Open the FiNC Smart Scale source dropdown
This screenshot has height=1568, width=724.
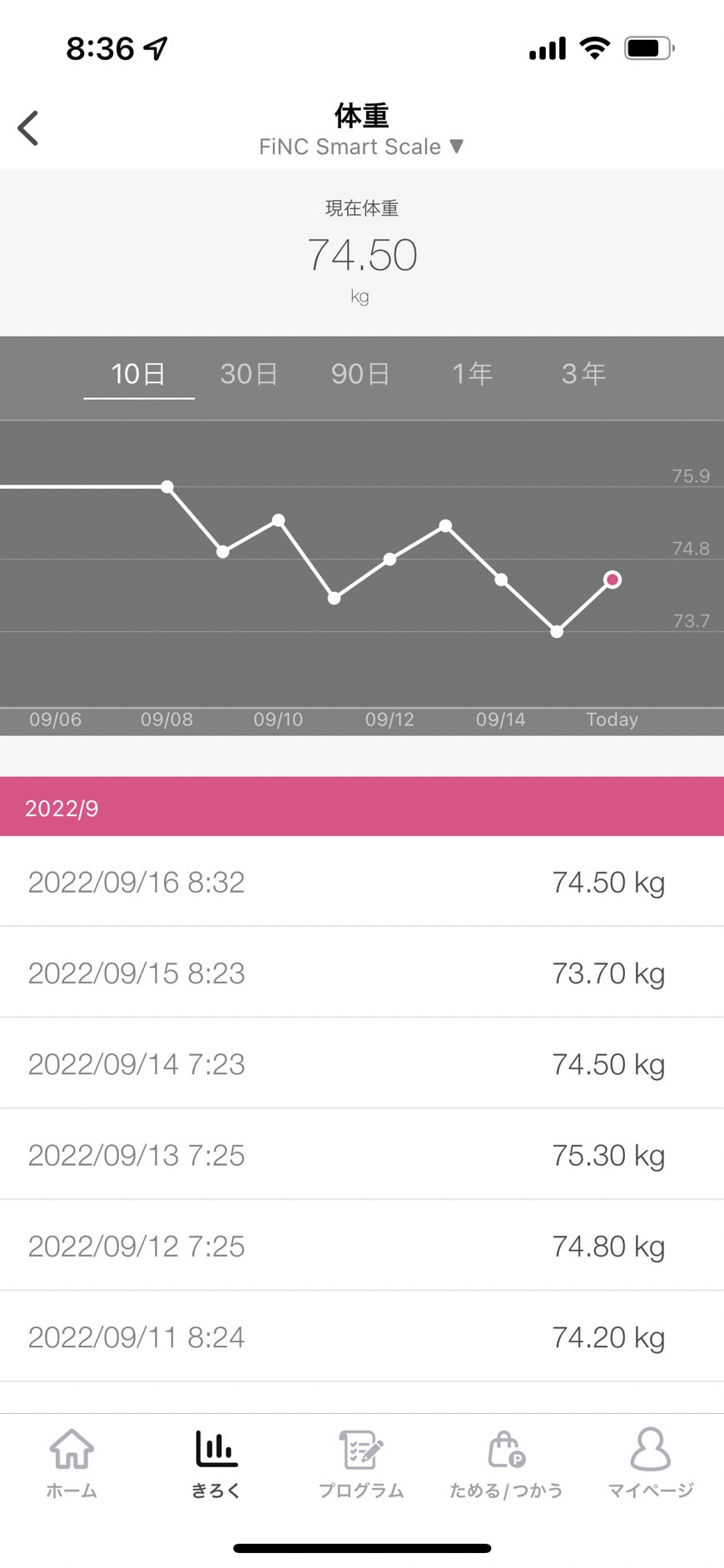361,147
